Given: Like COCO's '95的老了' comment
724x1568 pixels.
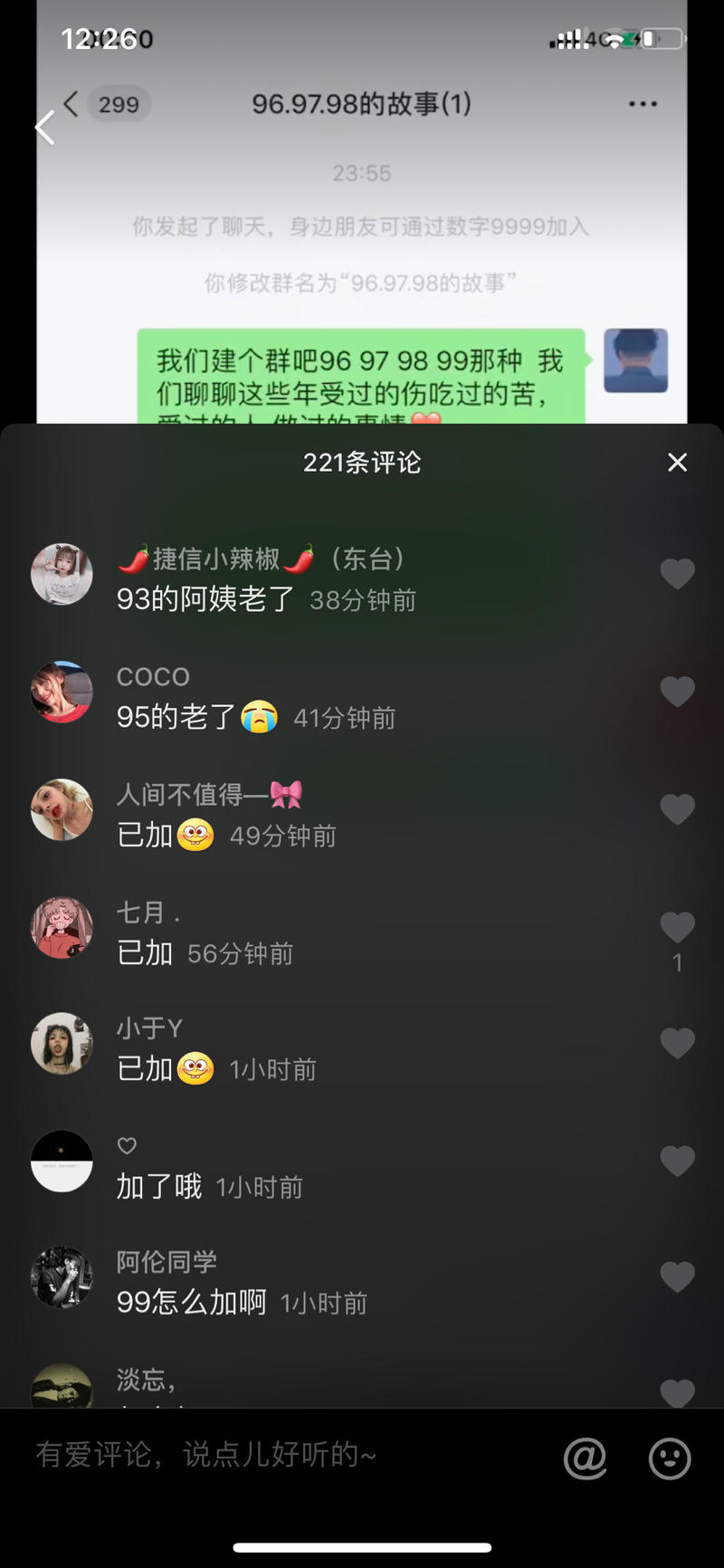Looking at the screenshot, I should pyautogui.click(x=677, y=691).
